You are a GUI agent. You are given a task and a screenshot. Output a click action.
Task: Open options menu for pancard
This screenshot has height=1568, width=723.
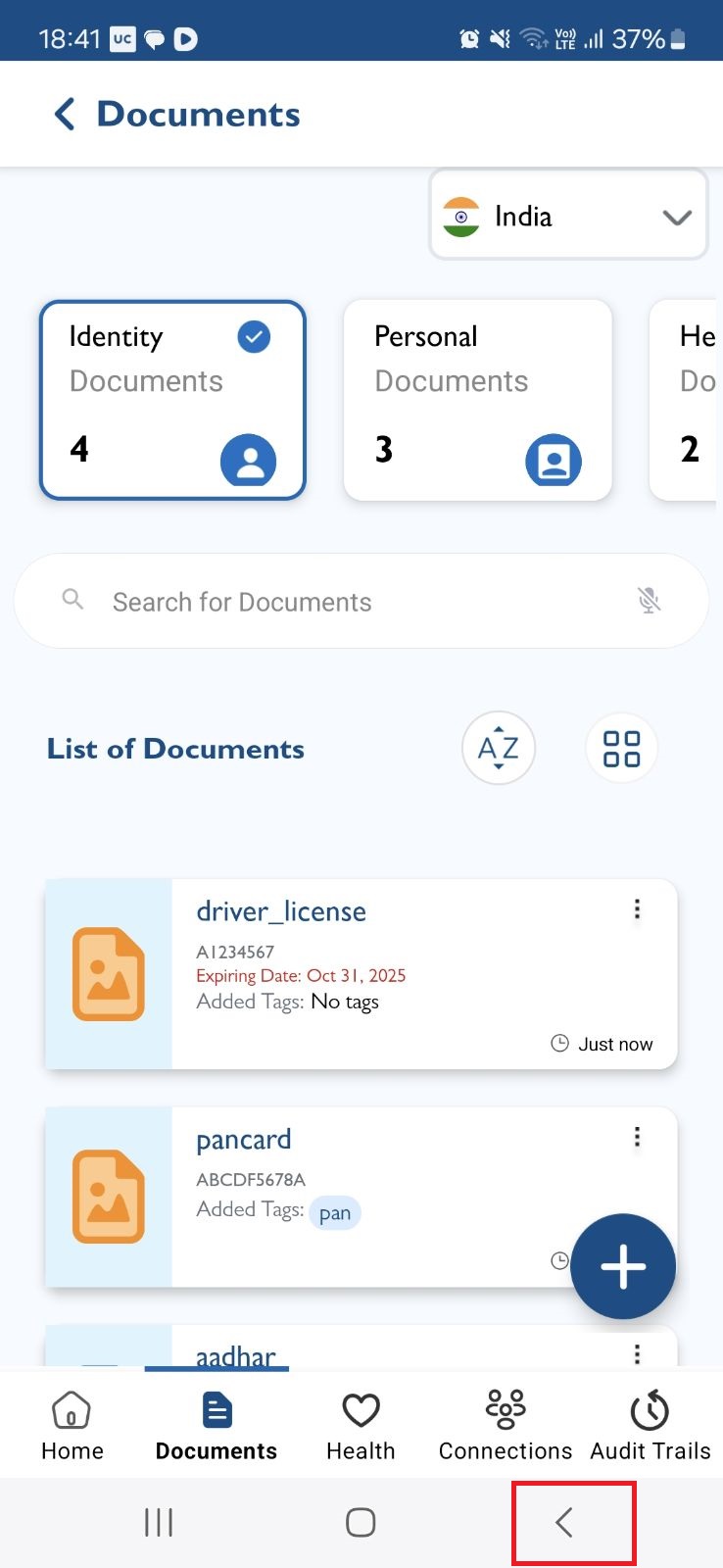coord(637,1137)
